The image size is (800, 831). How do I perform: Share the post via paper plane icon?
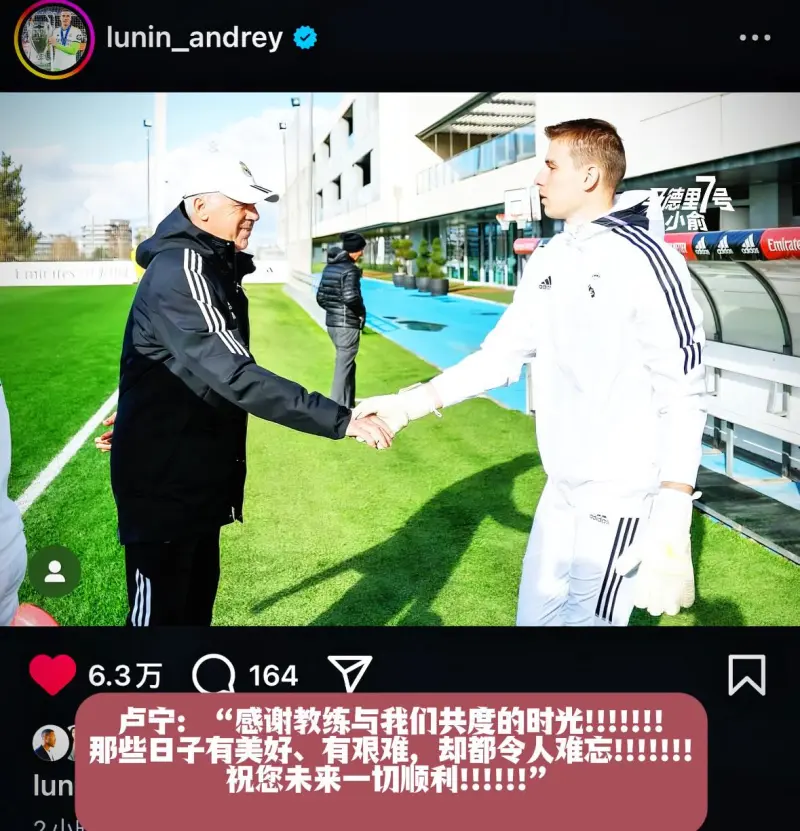(350, 673)
